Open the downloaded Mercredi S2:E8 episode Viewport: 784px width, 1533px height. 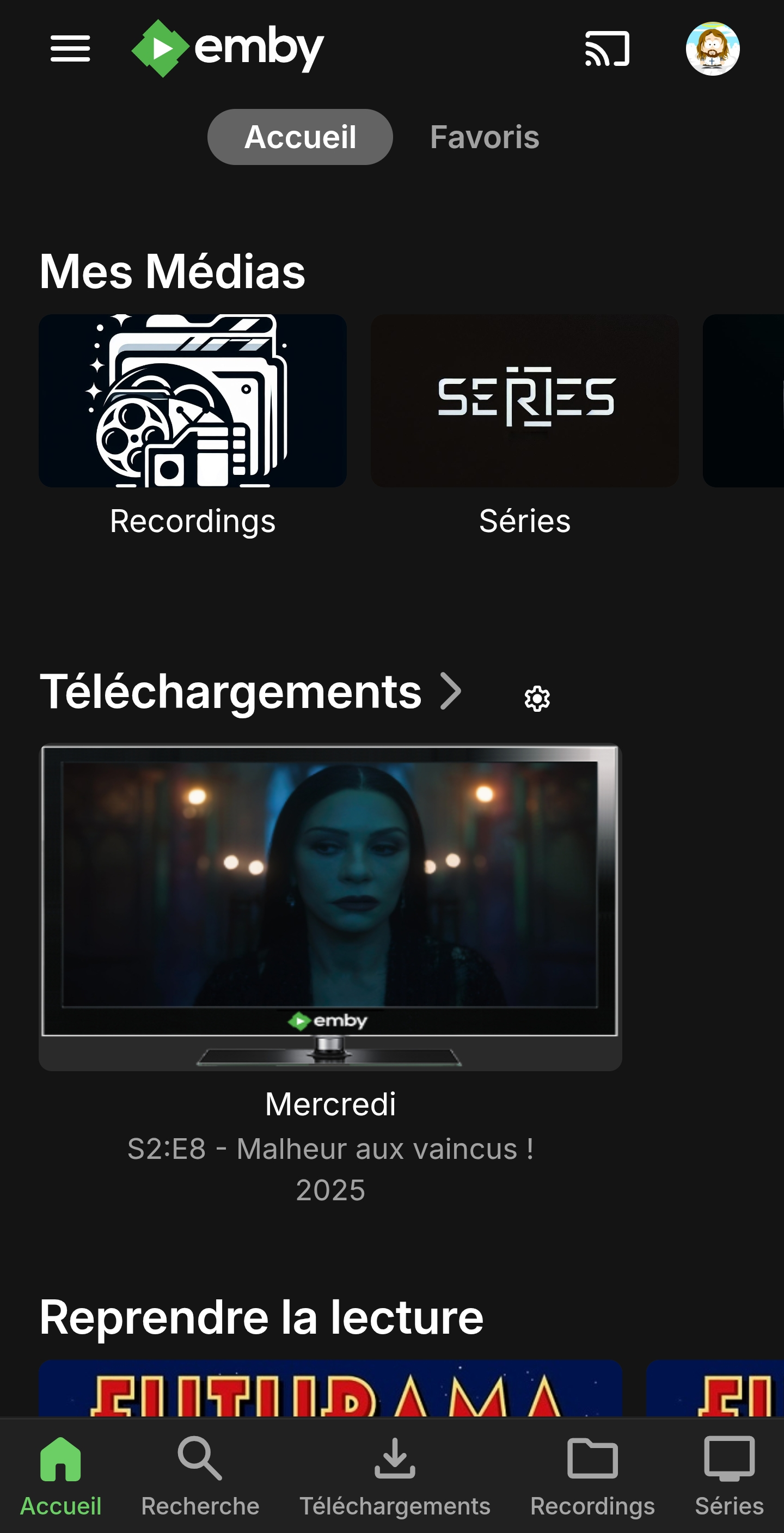coord(330,907)
